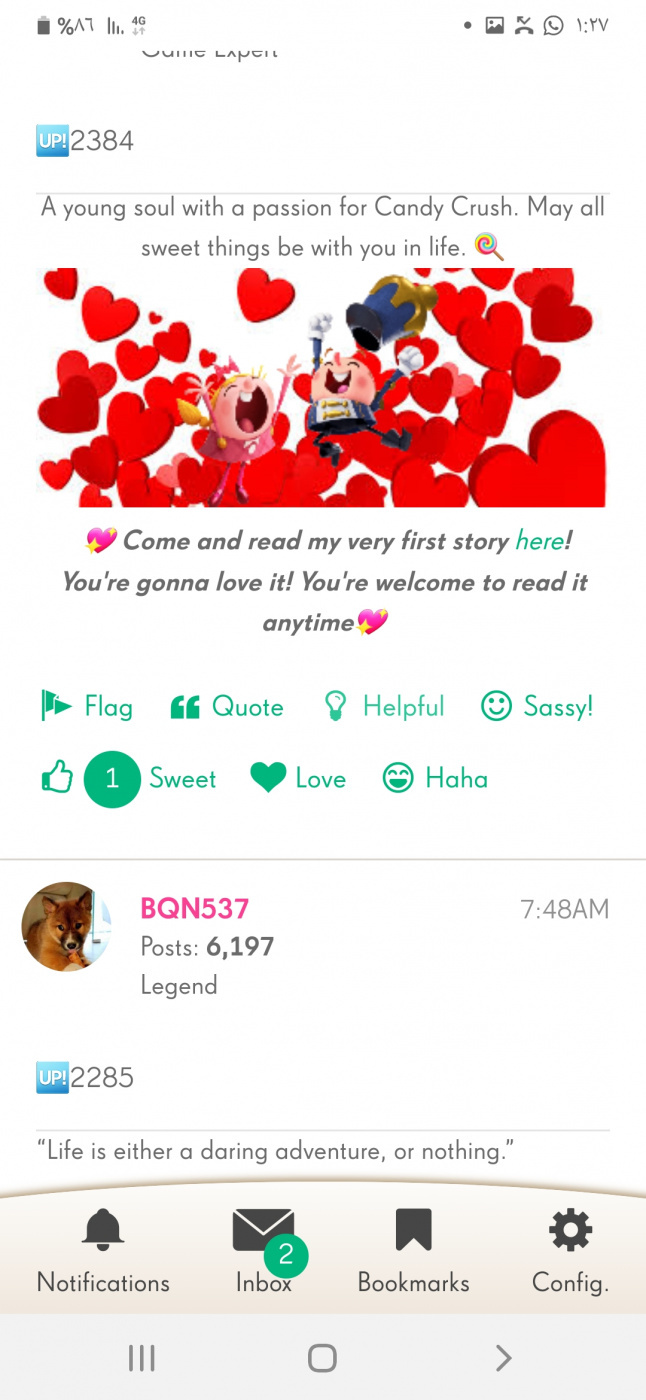Tap BQN537's avatar picture
The height and width of the screenshot is (1400, 646).
pyautogui.click(x=66, y=926)
